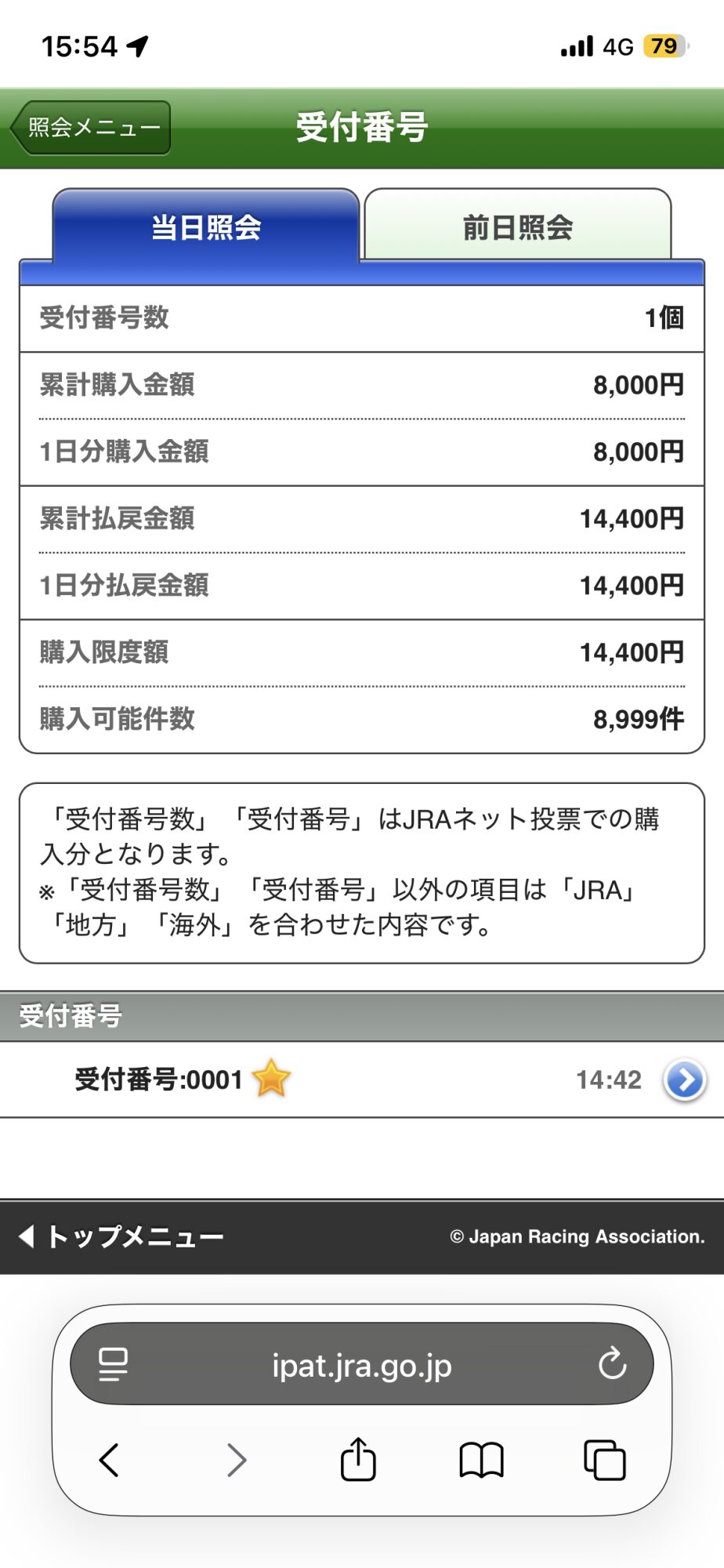
Task: Select the 当日照会 tab
Action: coord(206,227)
